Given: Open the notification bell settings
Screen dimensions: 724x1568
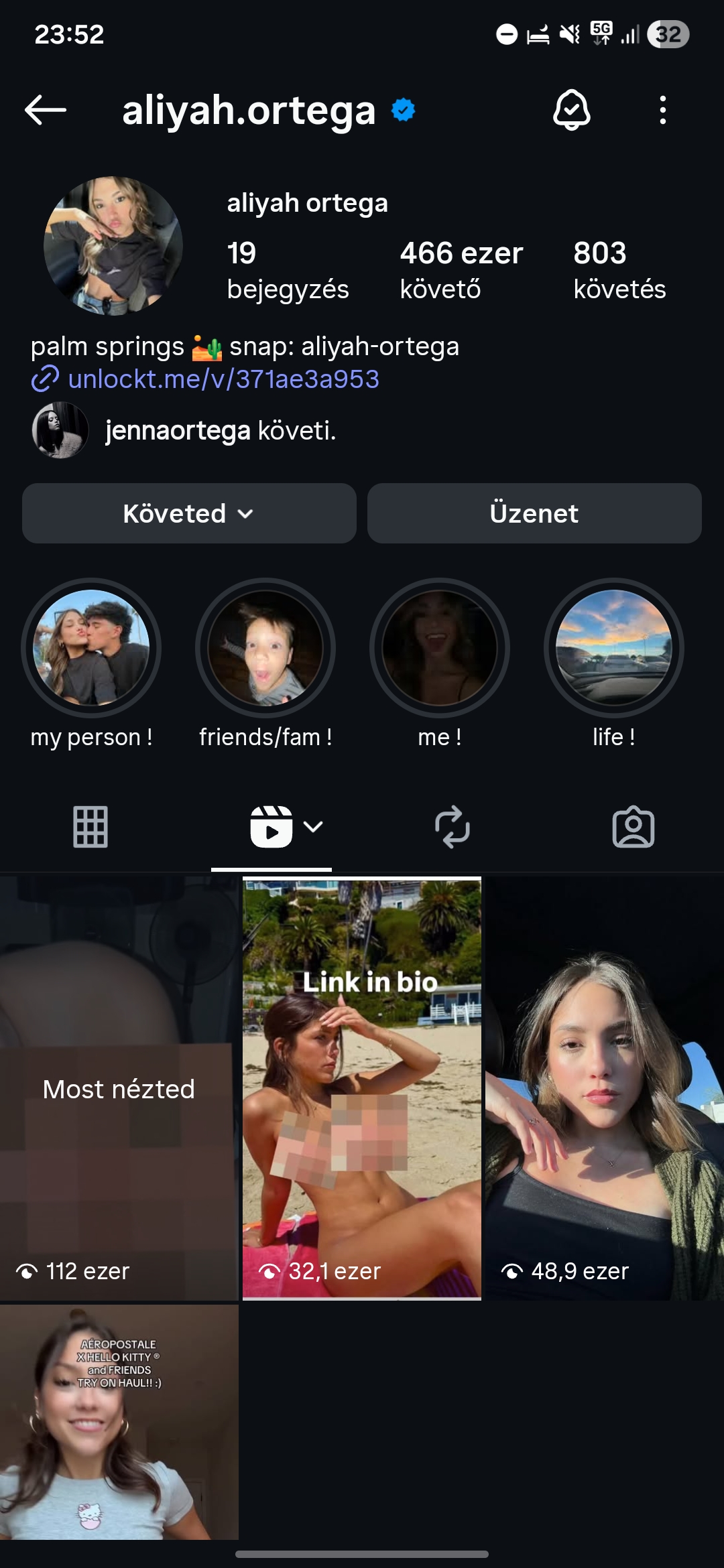Looking at the screenshot, I should click(571, 110).
